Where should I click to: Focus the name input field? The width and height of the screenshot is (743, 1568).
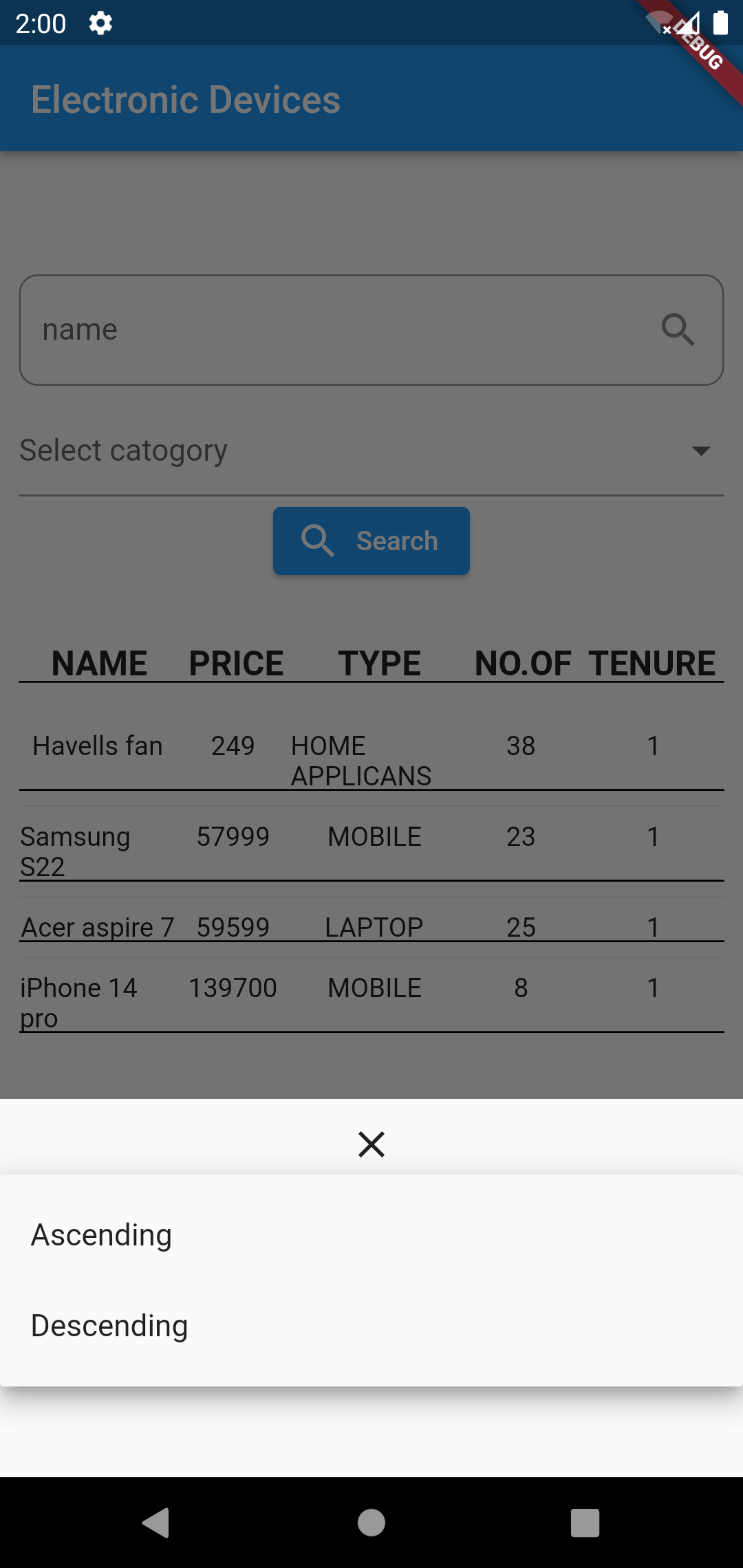coord(275,329)
